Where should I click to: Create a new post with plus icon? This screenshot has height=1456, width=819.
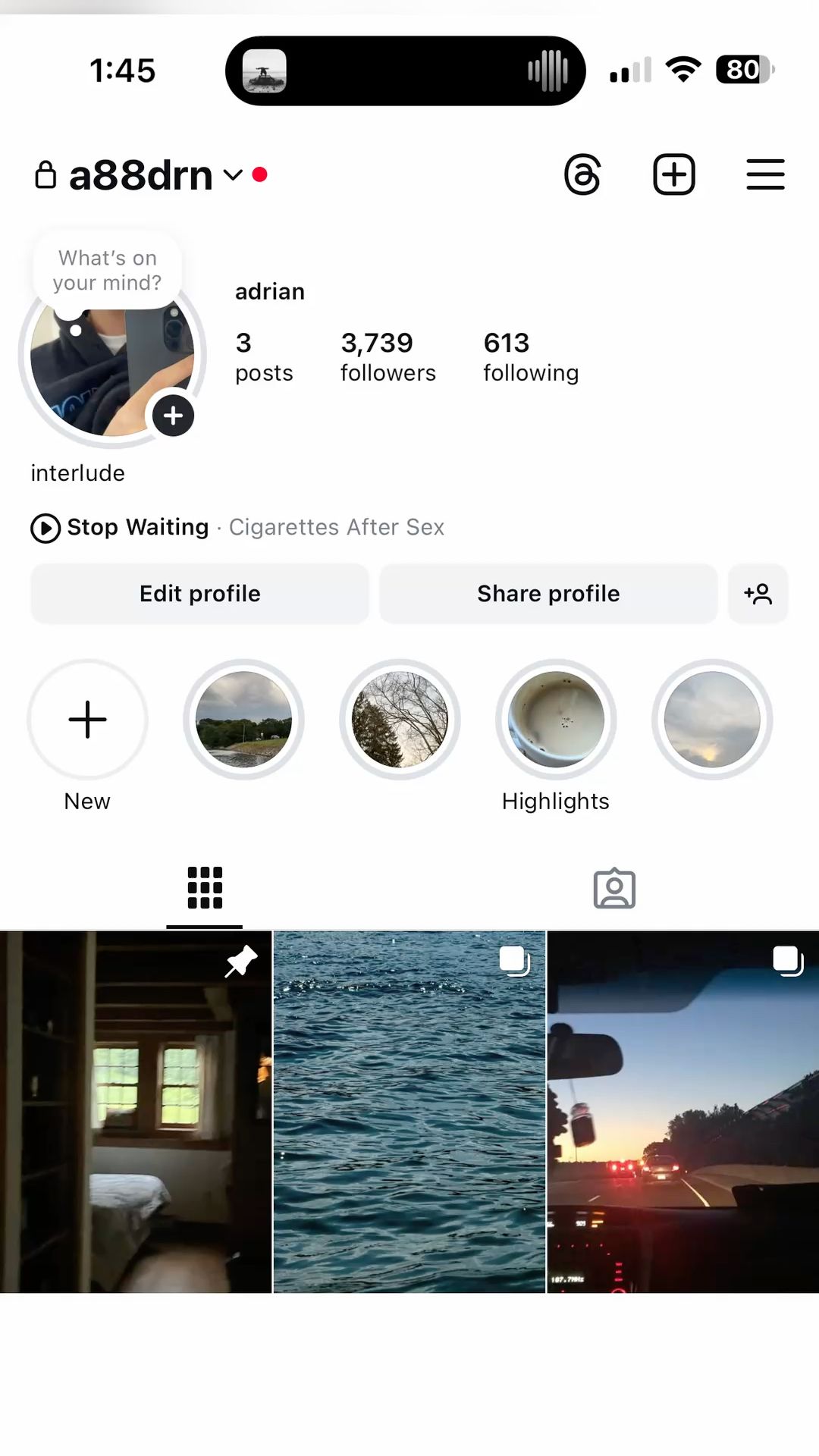point(674,174)
